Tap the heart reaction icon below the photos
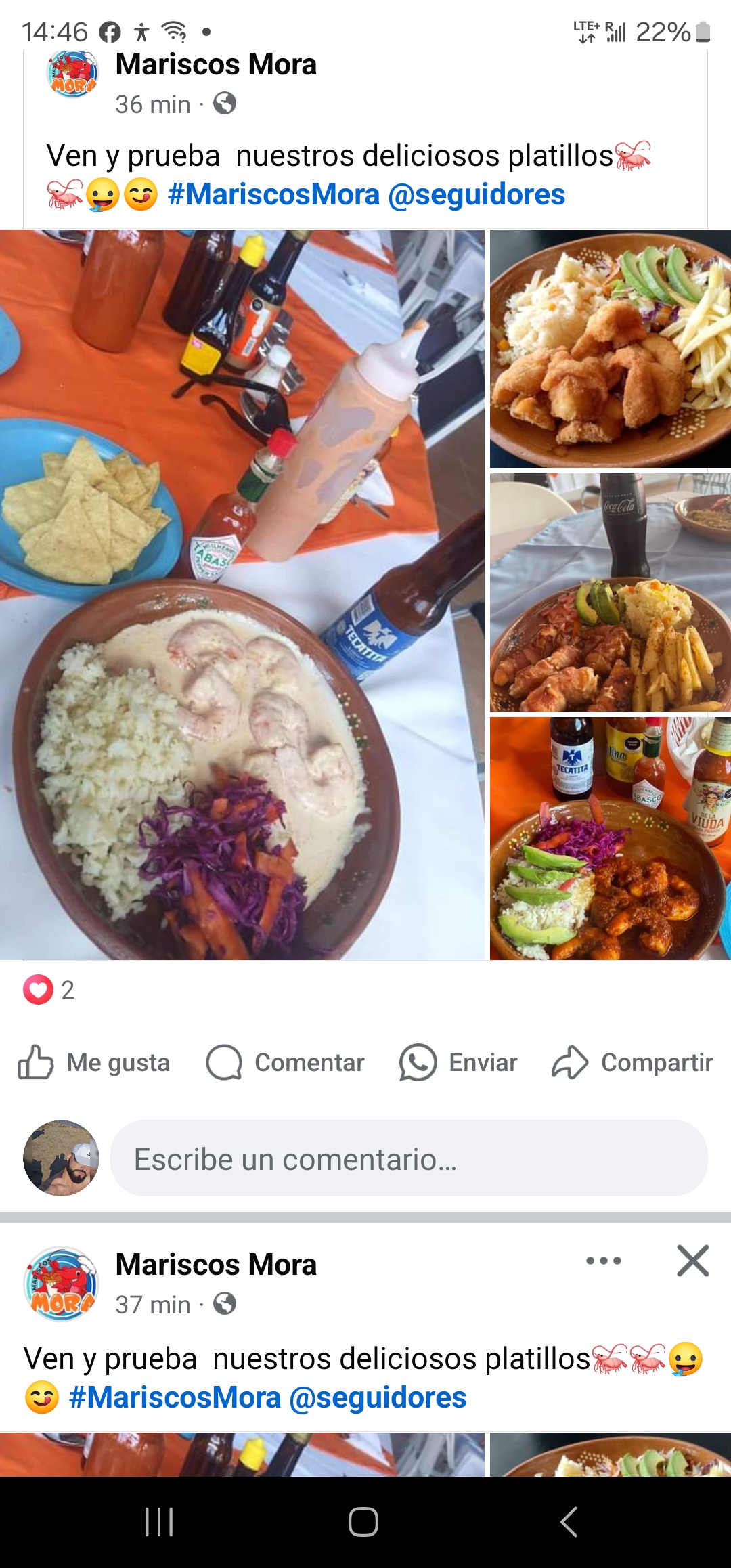Screen dimensions: 731x1568 (x=37, y=988)
